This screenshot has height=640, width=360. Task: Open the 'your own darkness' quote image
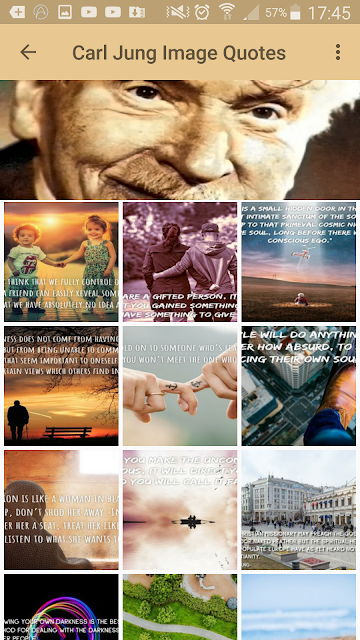coord(61,607)
